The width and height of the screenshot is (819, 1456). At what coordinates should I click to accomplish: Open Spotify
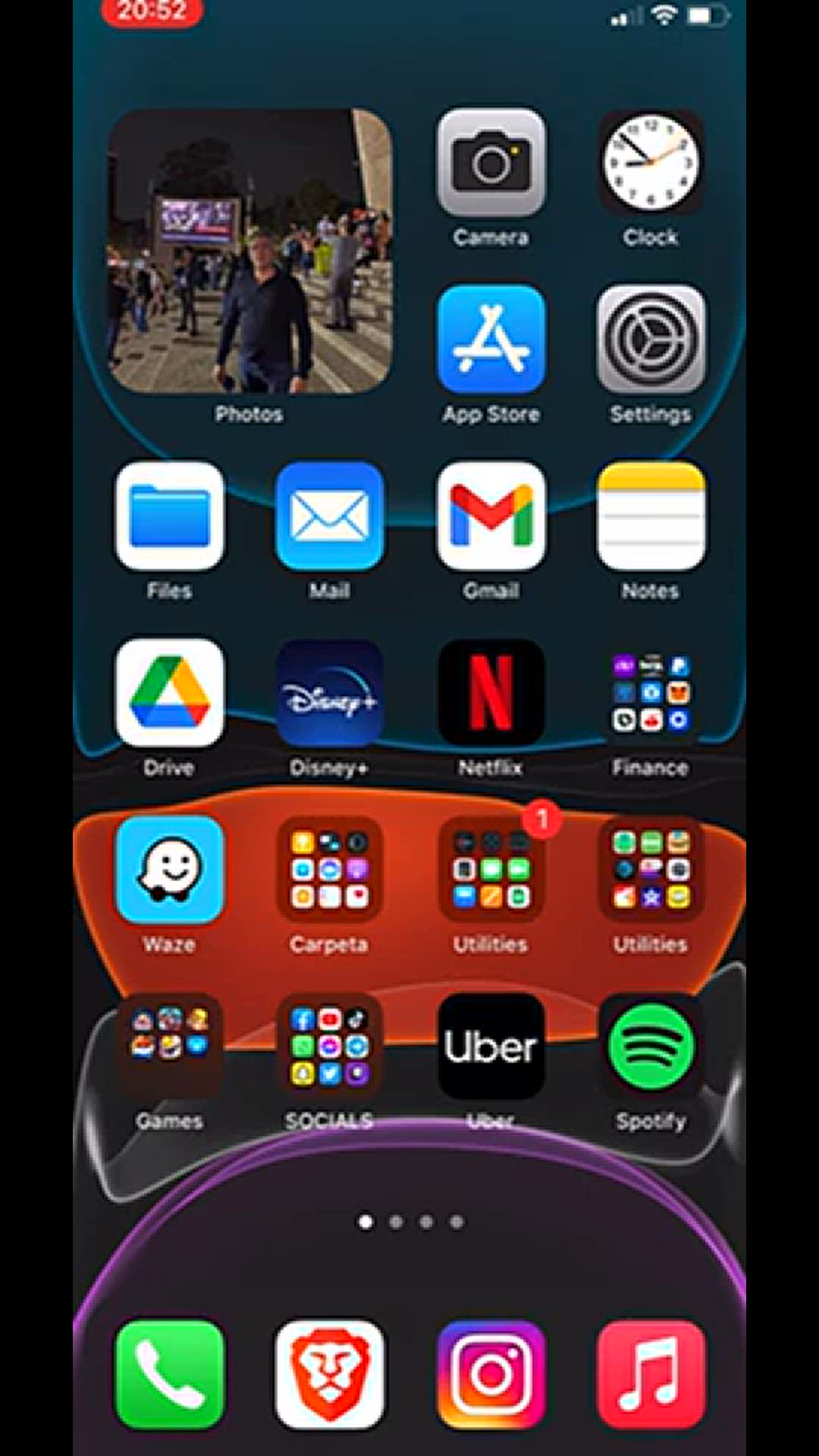[x=651, y=1046]
